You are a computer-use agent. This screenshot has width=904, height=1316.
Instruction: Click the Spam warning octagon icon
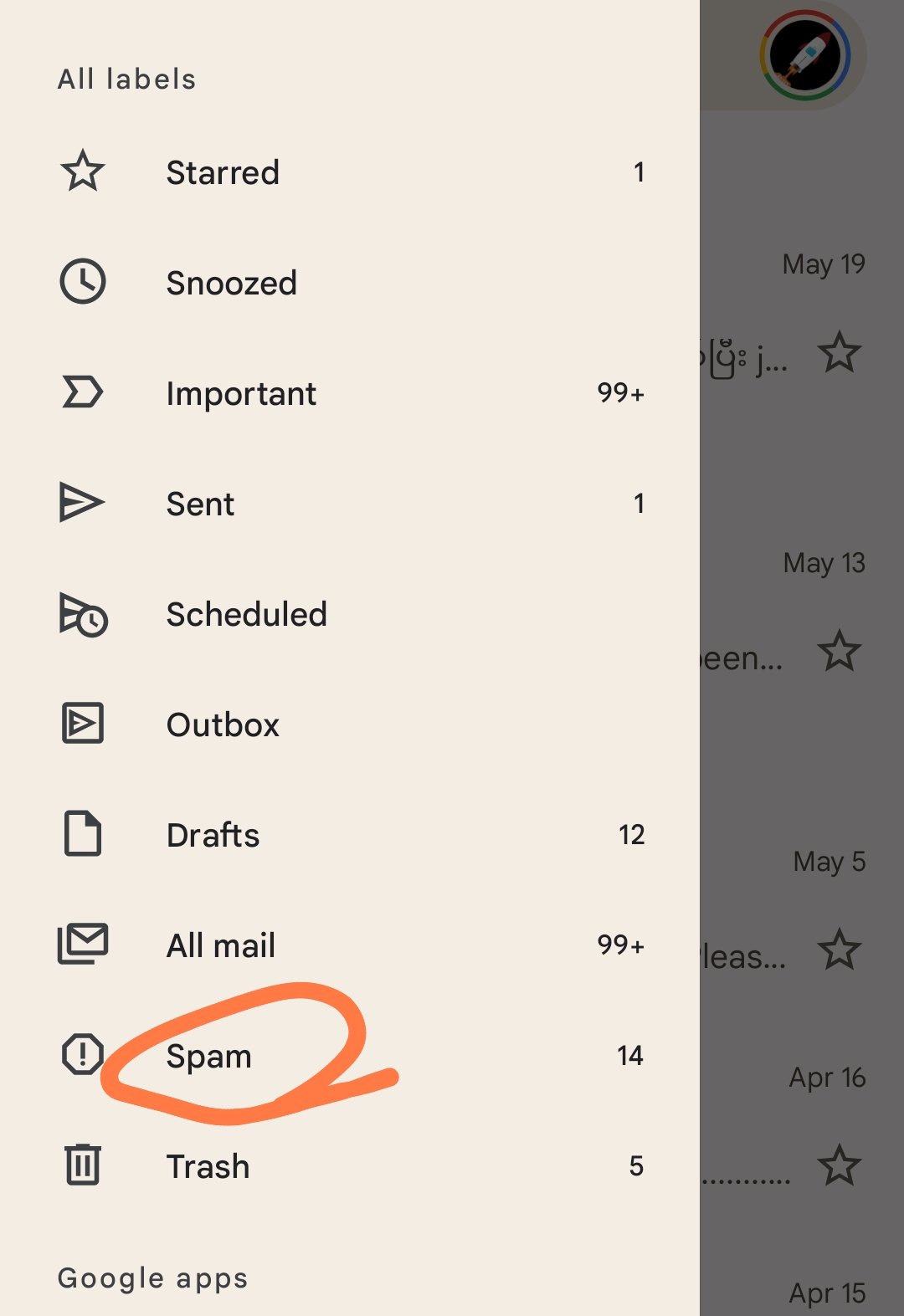pyautogui.click(x=82, y=1055)
